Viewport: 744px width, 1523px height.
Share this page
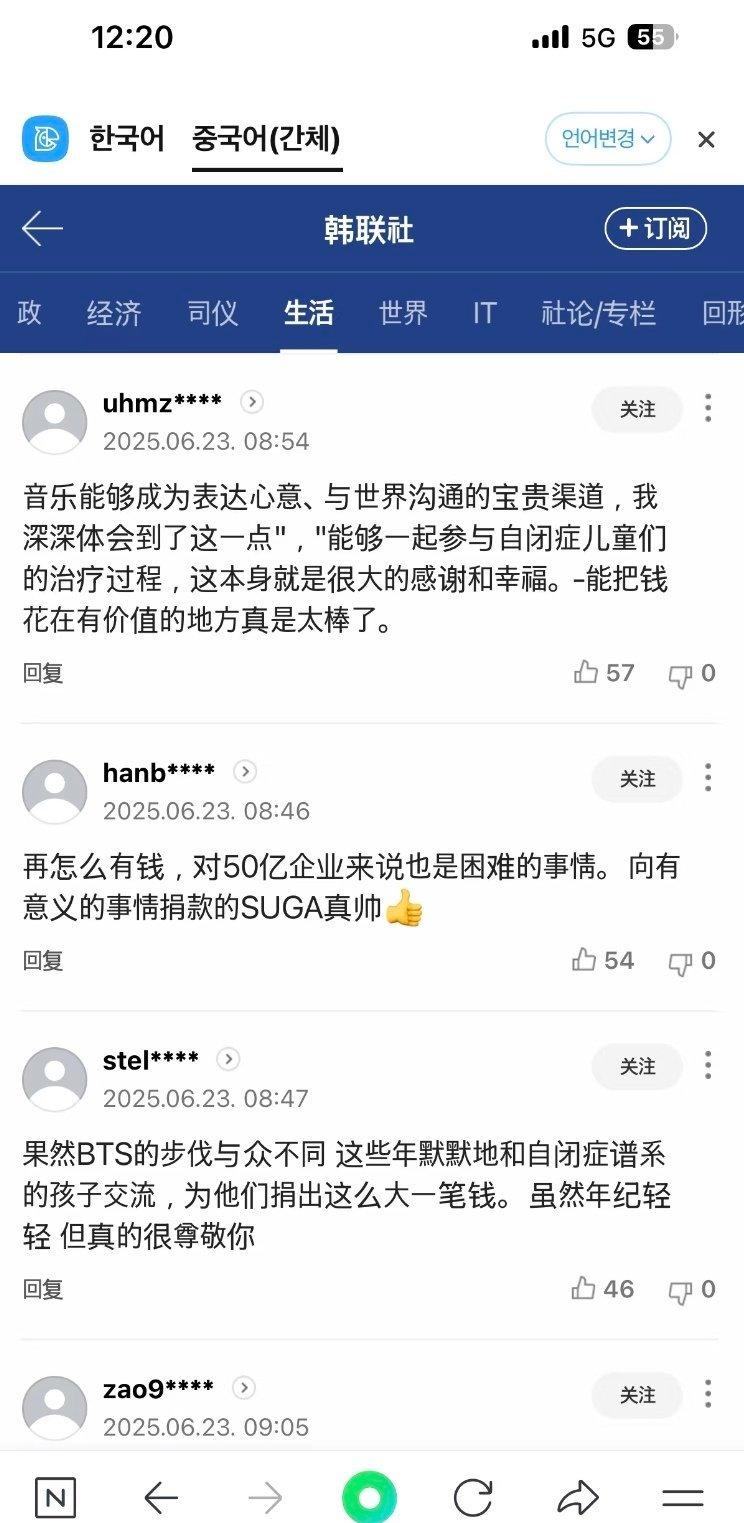(x=577, y=1497)
